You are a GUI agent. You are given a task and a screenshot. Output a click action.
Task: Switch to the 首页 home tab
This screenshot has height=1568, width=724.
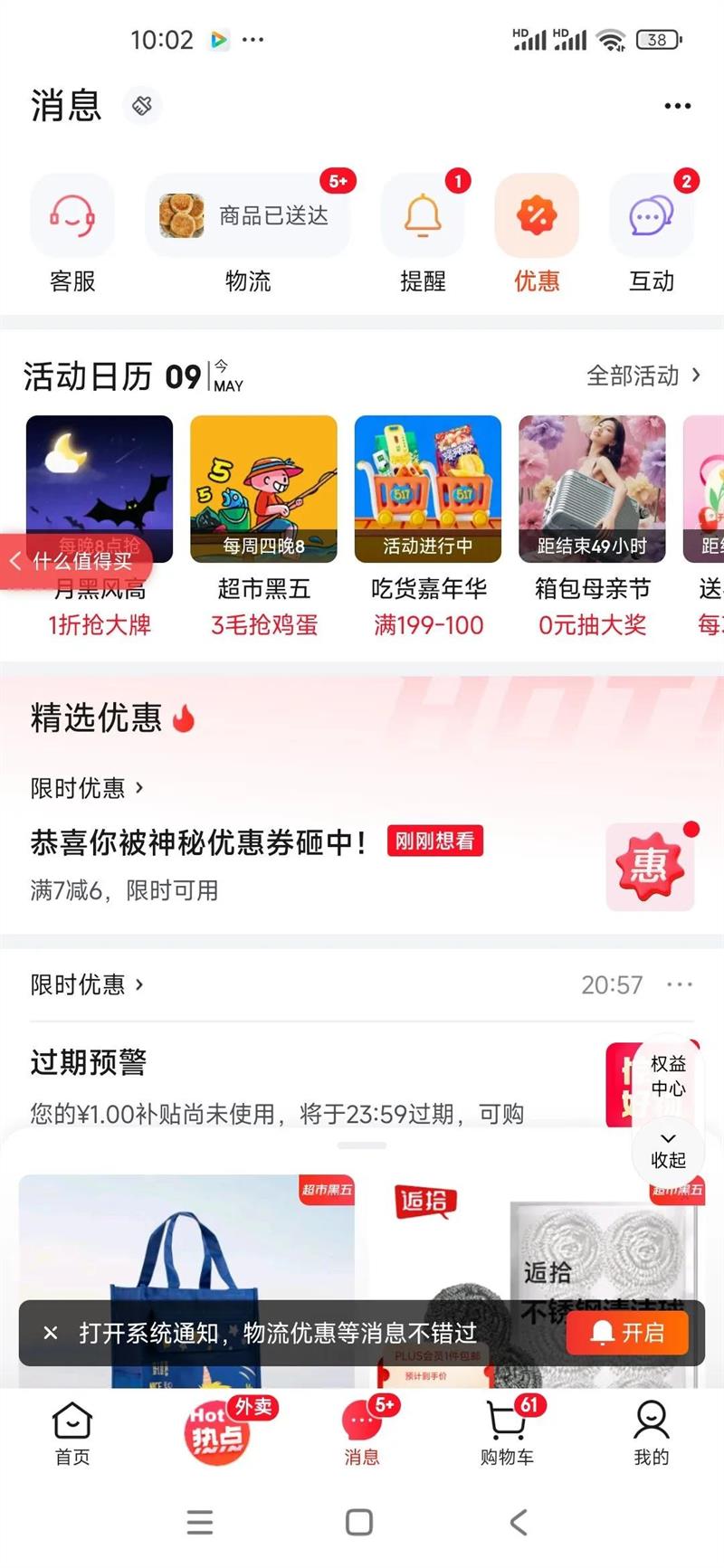click(72, 1433)
